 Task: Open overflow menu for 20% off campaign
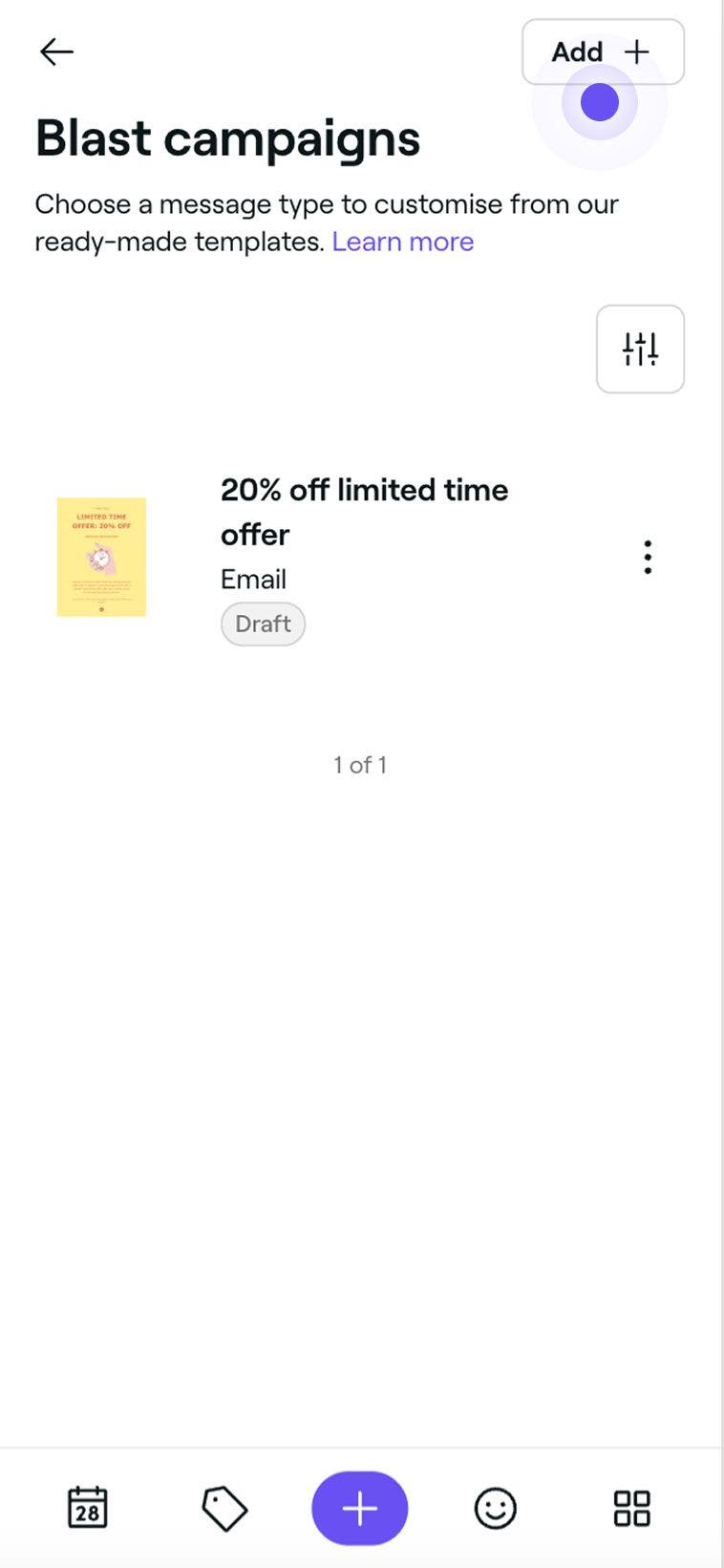pyautogui.click(x=648, y=557)
